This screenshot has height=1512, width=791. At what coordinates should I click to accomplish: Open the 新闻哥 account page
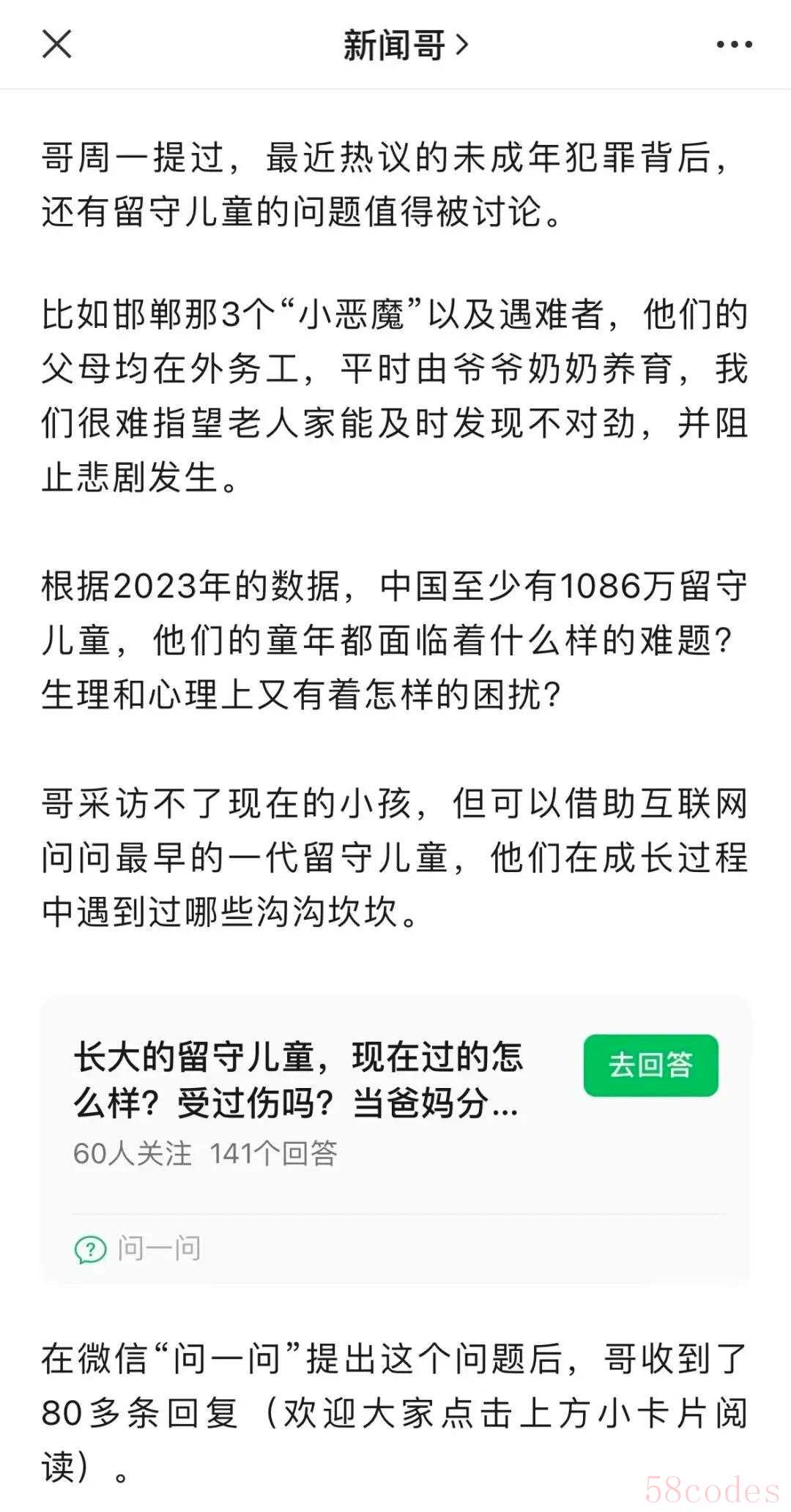(405, 45)
